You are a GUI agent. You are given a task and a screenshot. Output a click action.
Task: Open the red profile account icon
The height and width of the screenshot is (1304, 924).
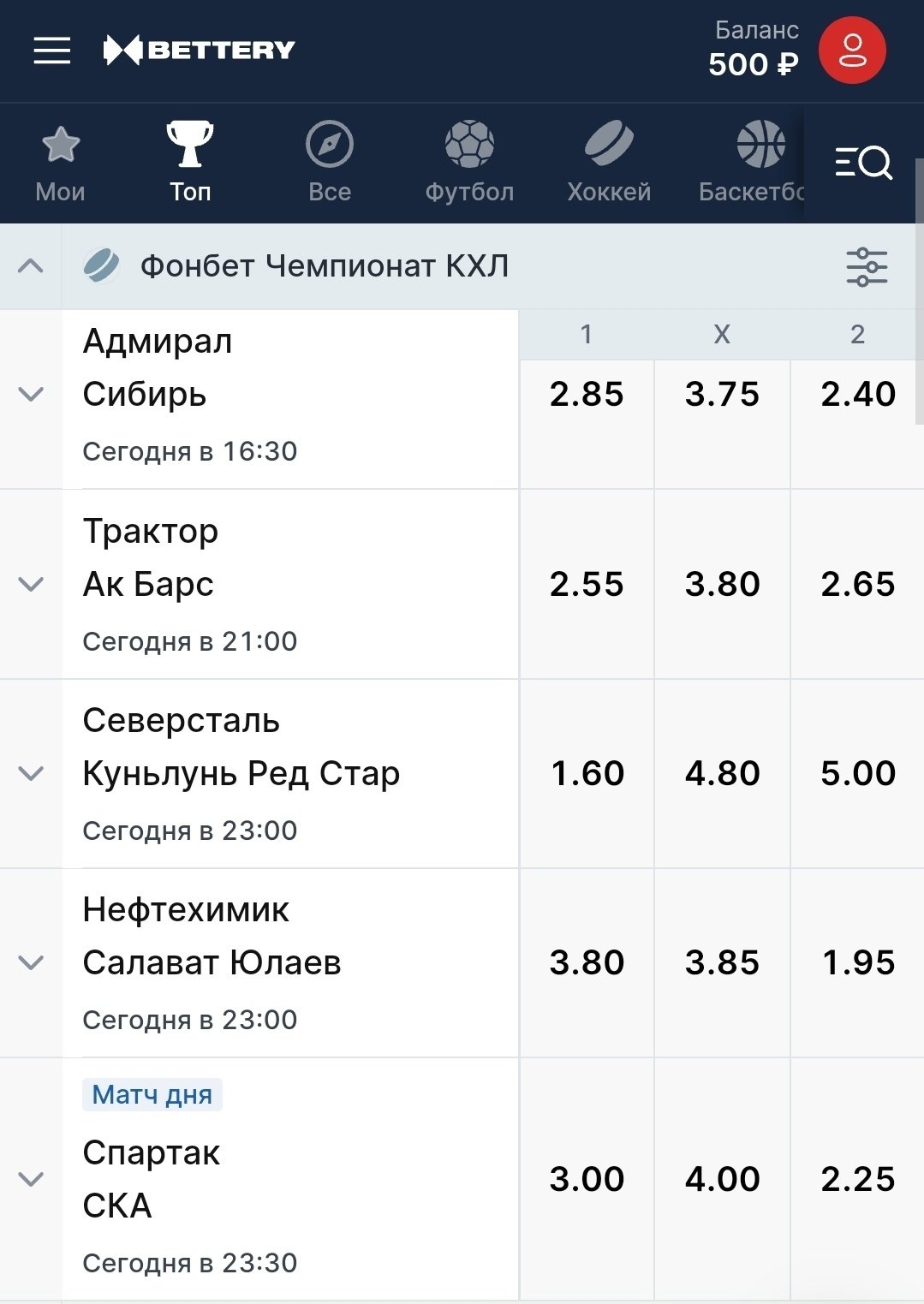[x=851, y=51]
